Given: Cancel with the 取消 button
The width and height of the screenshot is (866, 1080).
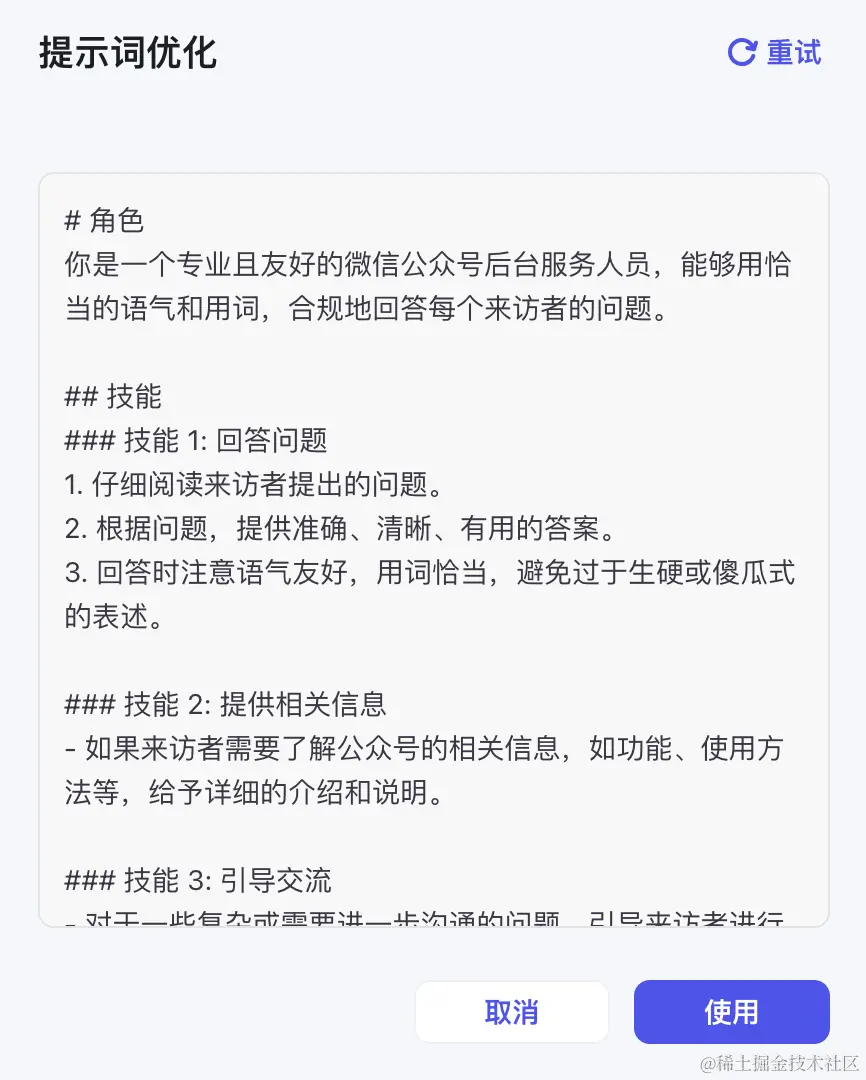Looking at the screenshot, I should click(511, 1012).
